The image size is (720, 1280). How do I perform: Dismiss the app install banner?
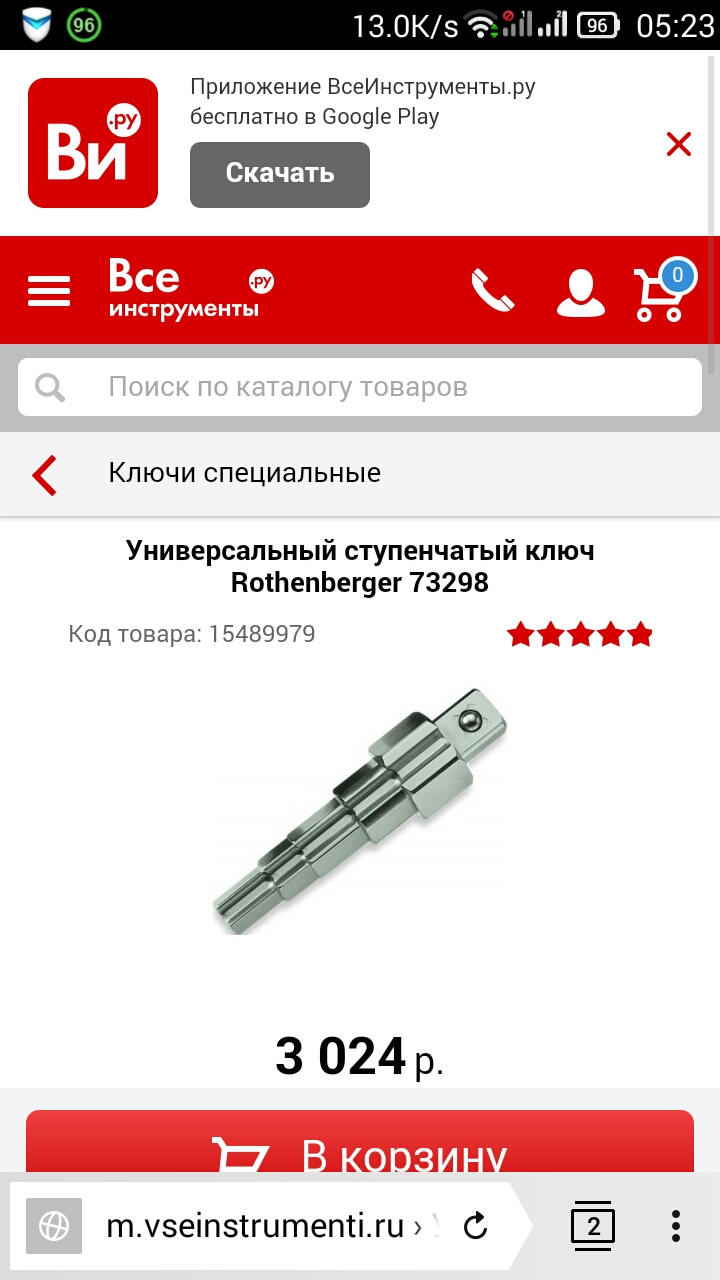click(678, 145)
